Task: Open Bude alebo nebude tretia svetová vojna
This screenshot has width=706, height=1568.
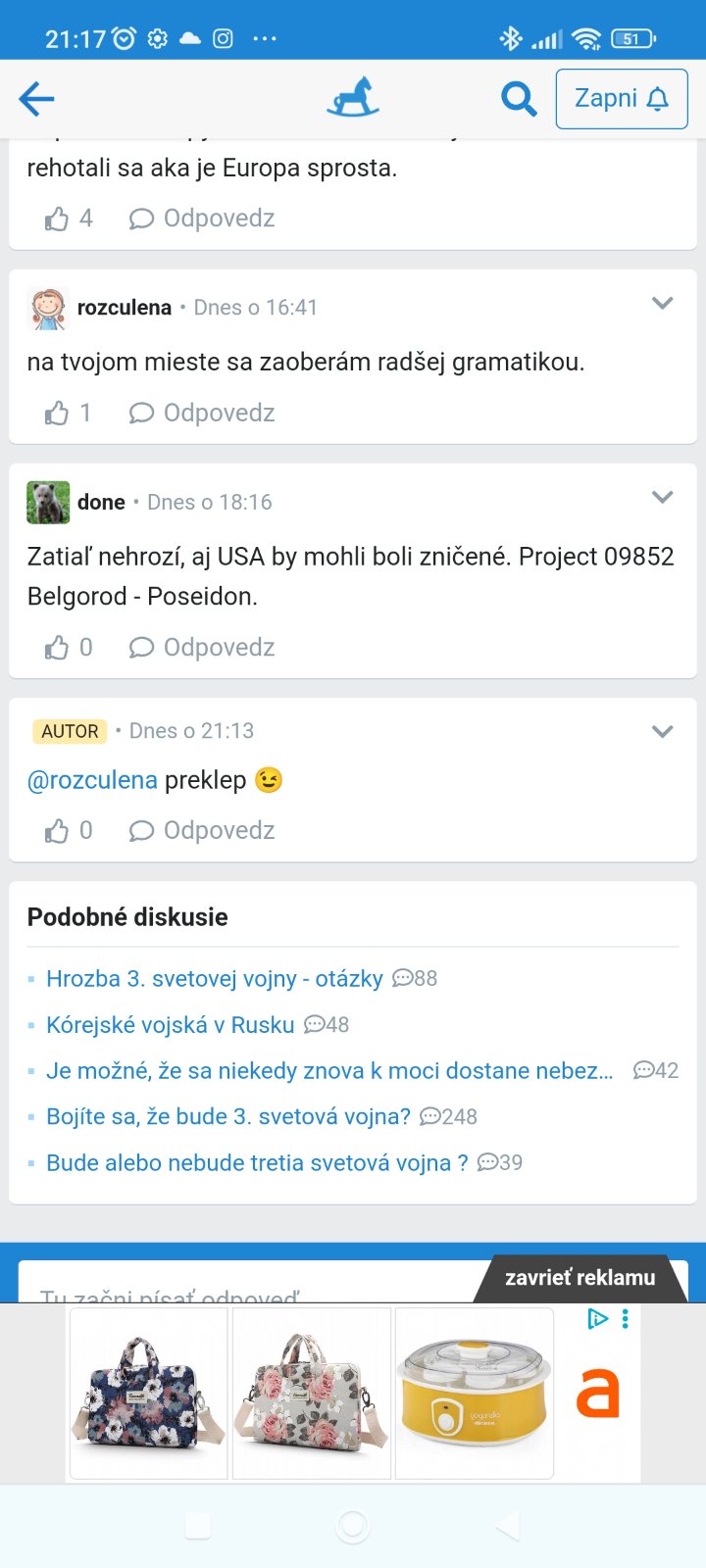Action: (x=257, y=1163)
